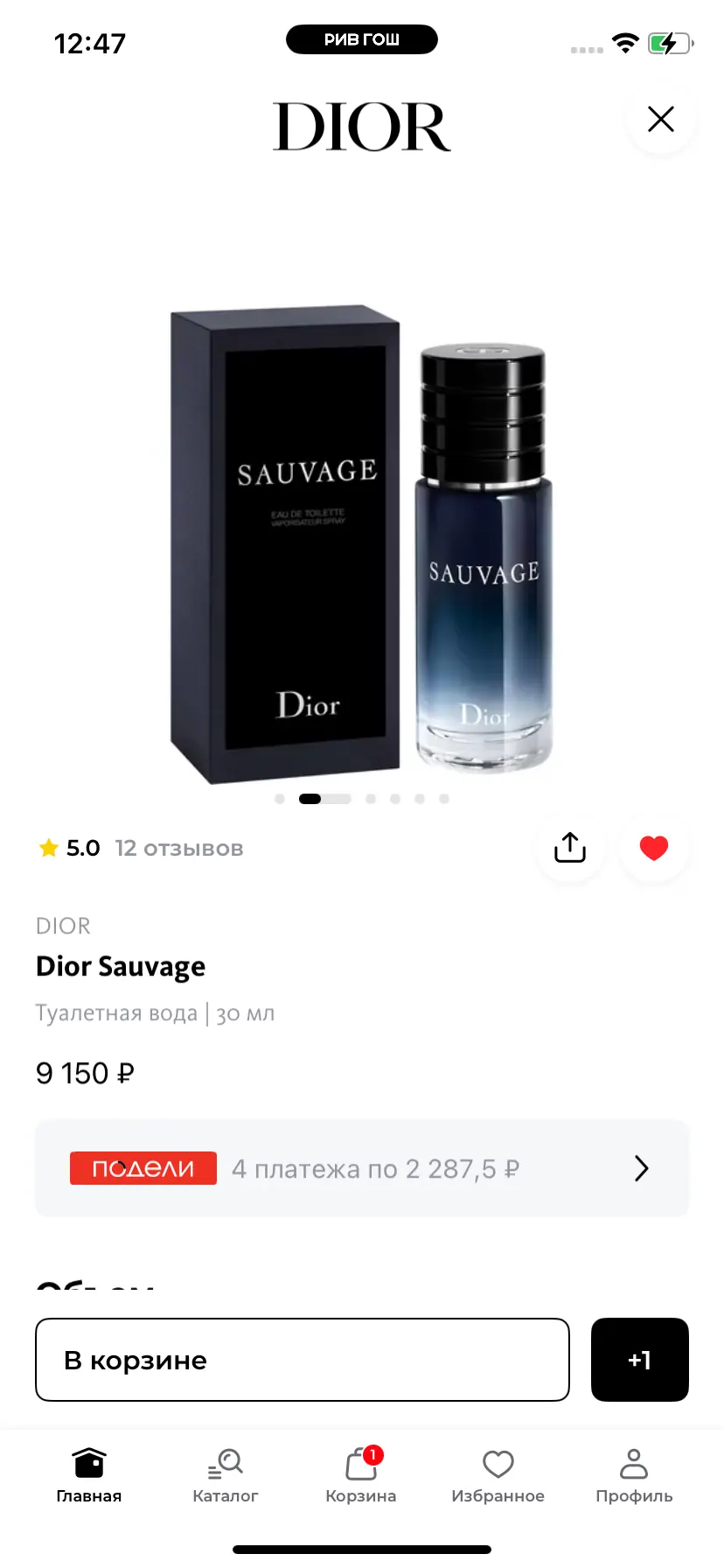The width and height of the screenshot is (724, 1568).
Task: Switch to the Каталог tab
Action: 226,1475
